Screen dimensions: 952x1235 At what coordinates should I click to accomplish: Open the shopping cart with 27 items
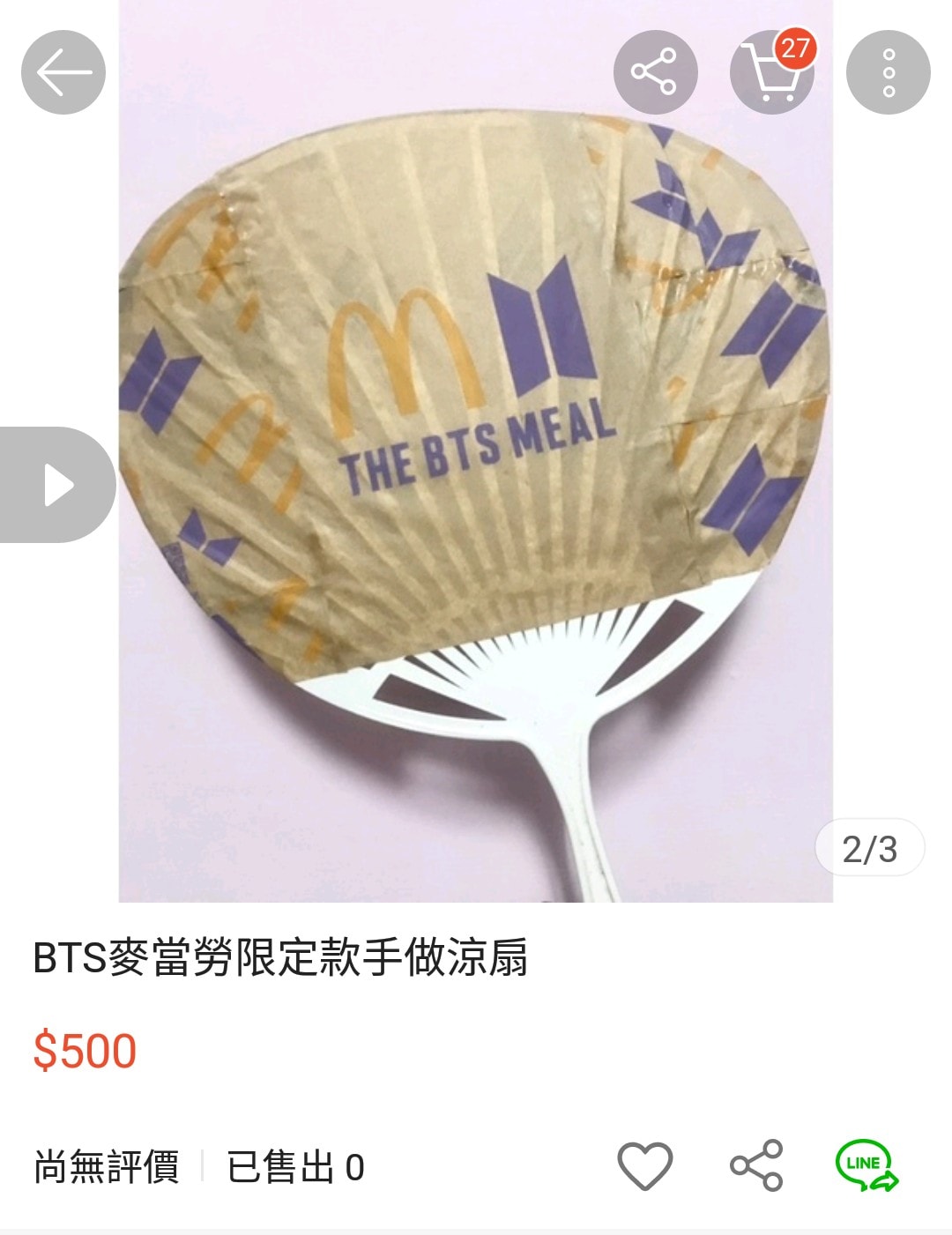click(771, 72)
